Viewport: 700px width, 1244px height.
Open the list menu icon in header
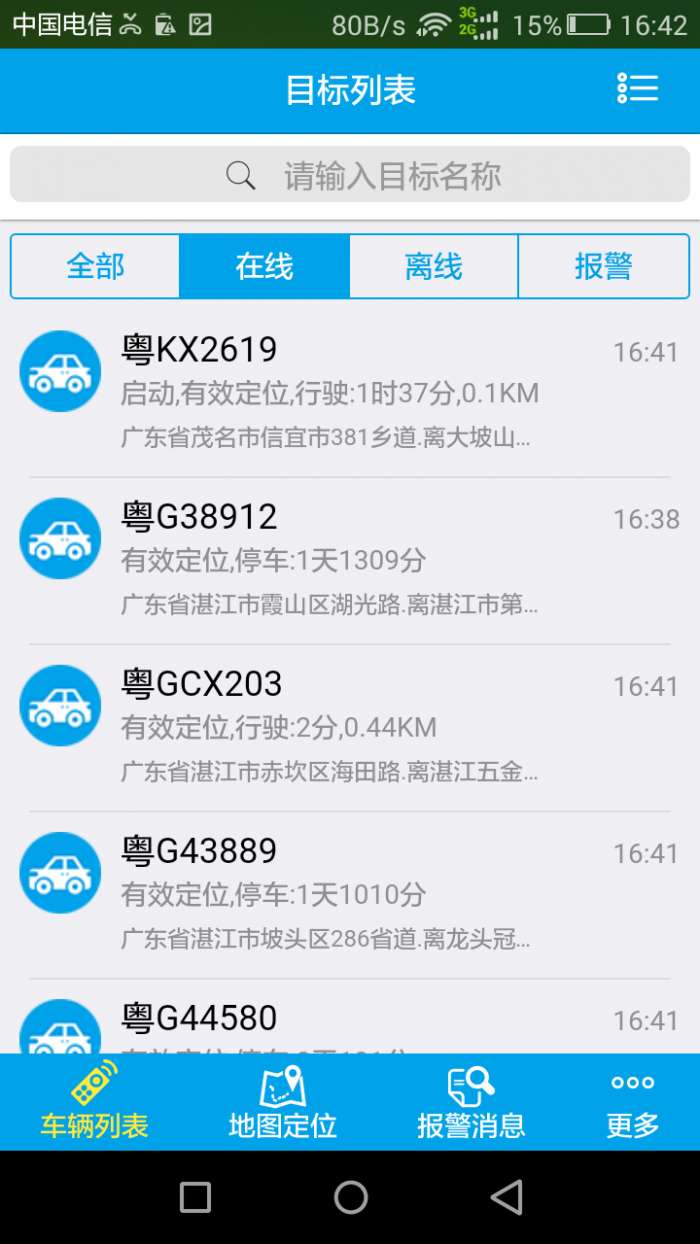click(x=637, y=89)
